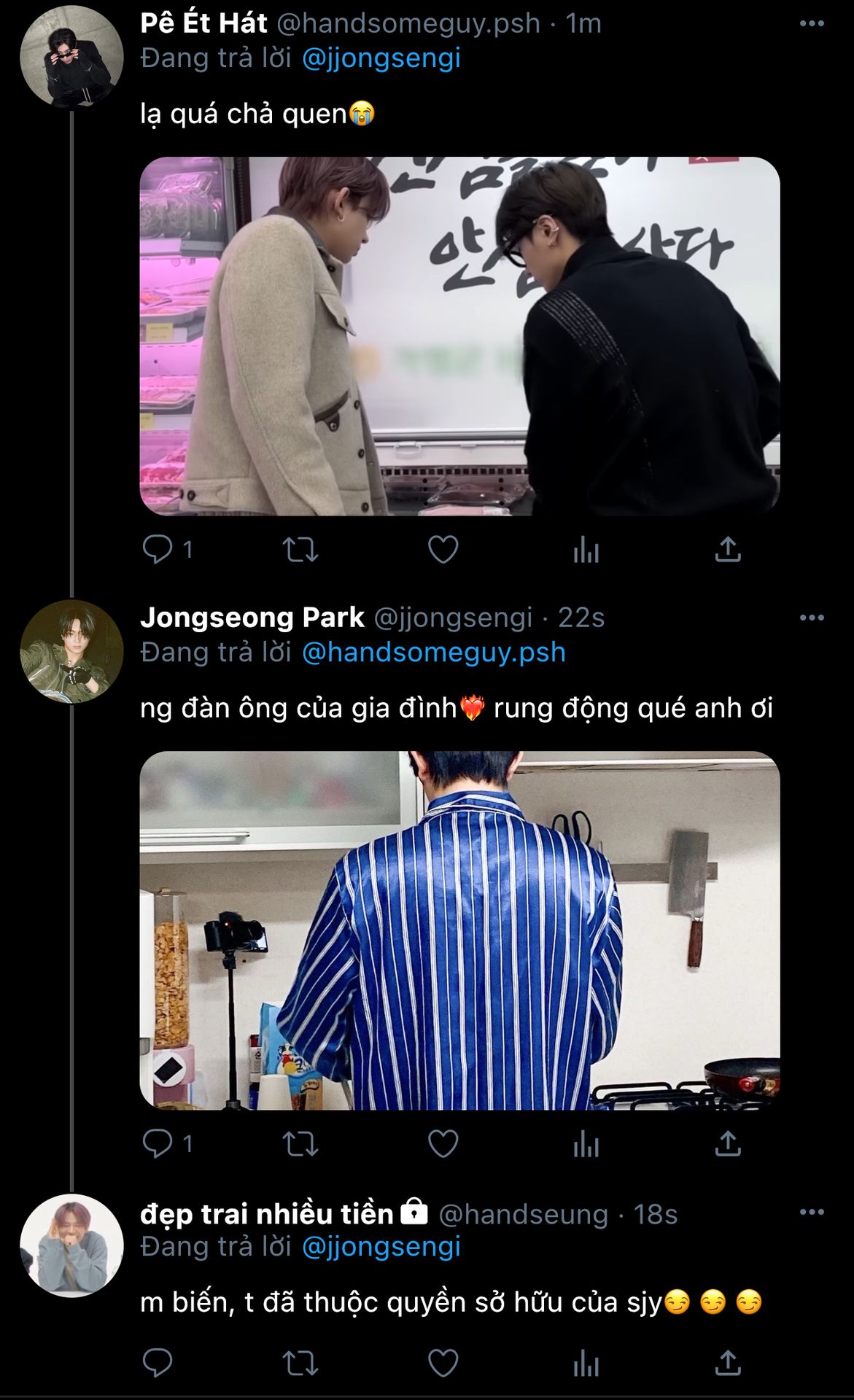Share Pê Ét Hát's tweet
The image size is (854, 1400).
728,549
